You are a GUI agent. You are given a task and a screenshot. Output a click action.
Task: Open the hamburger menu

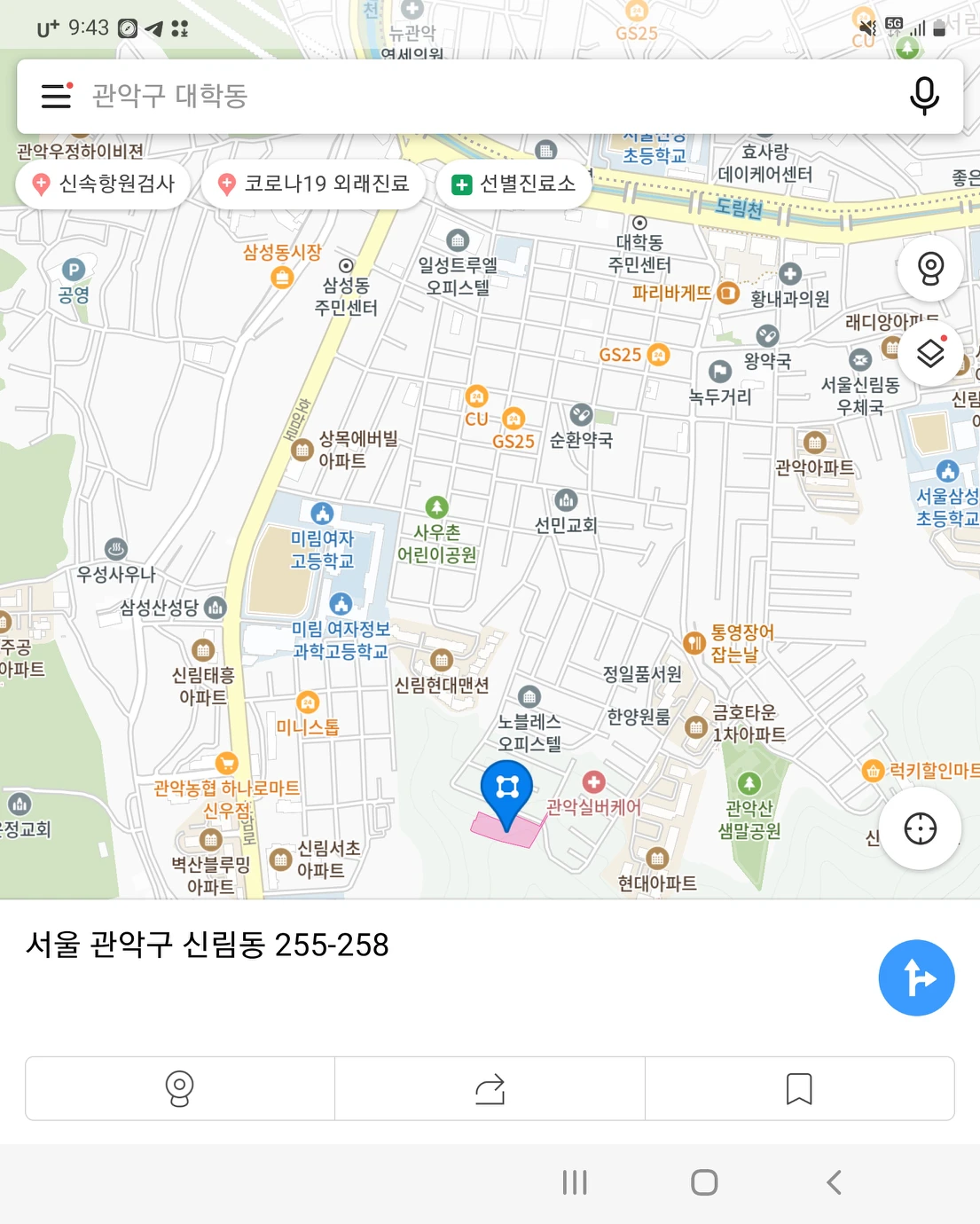click(56, 96)
